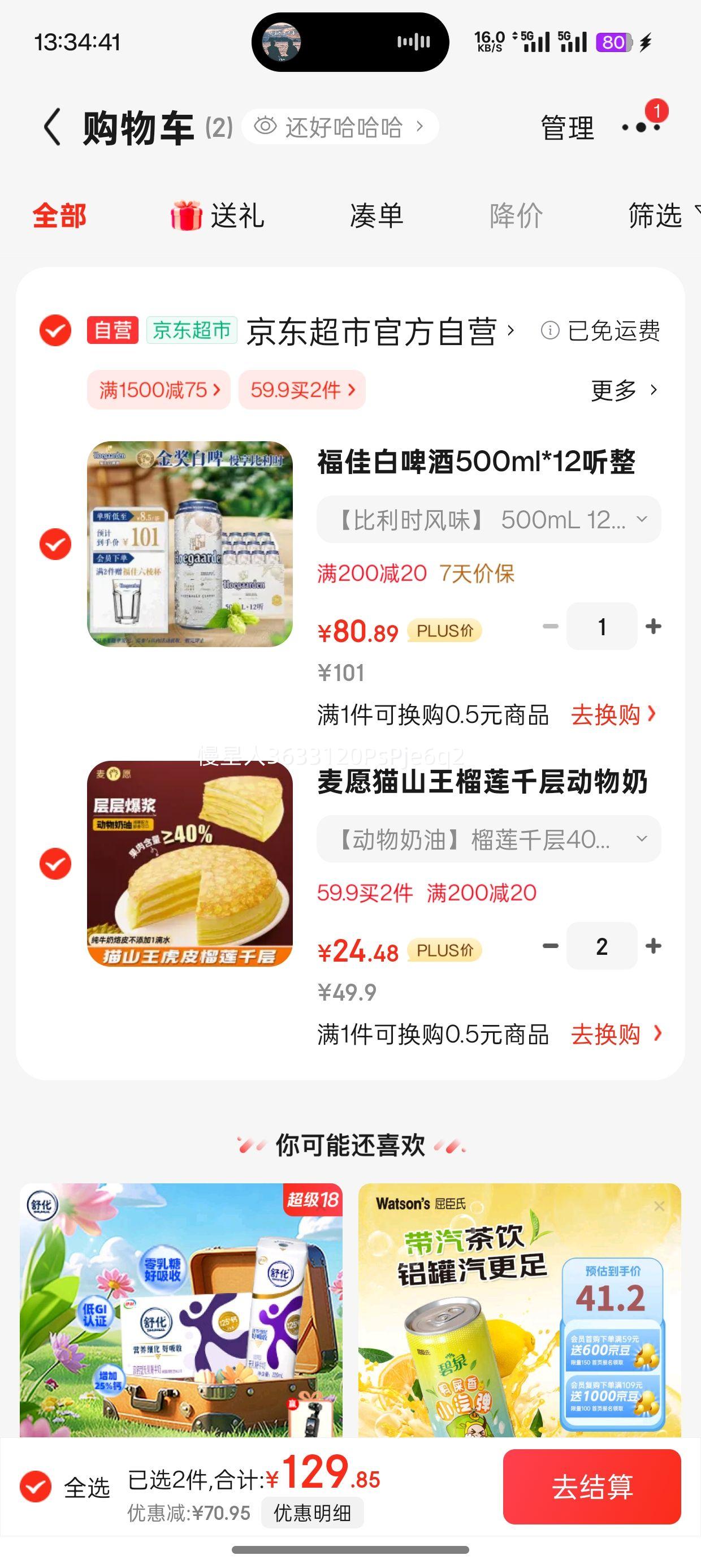Open the 满1500减75 promotion chip
This screenshot has height=1568, width=701.
tap(159, 390)
